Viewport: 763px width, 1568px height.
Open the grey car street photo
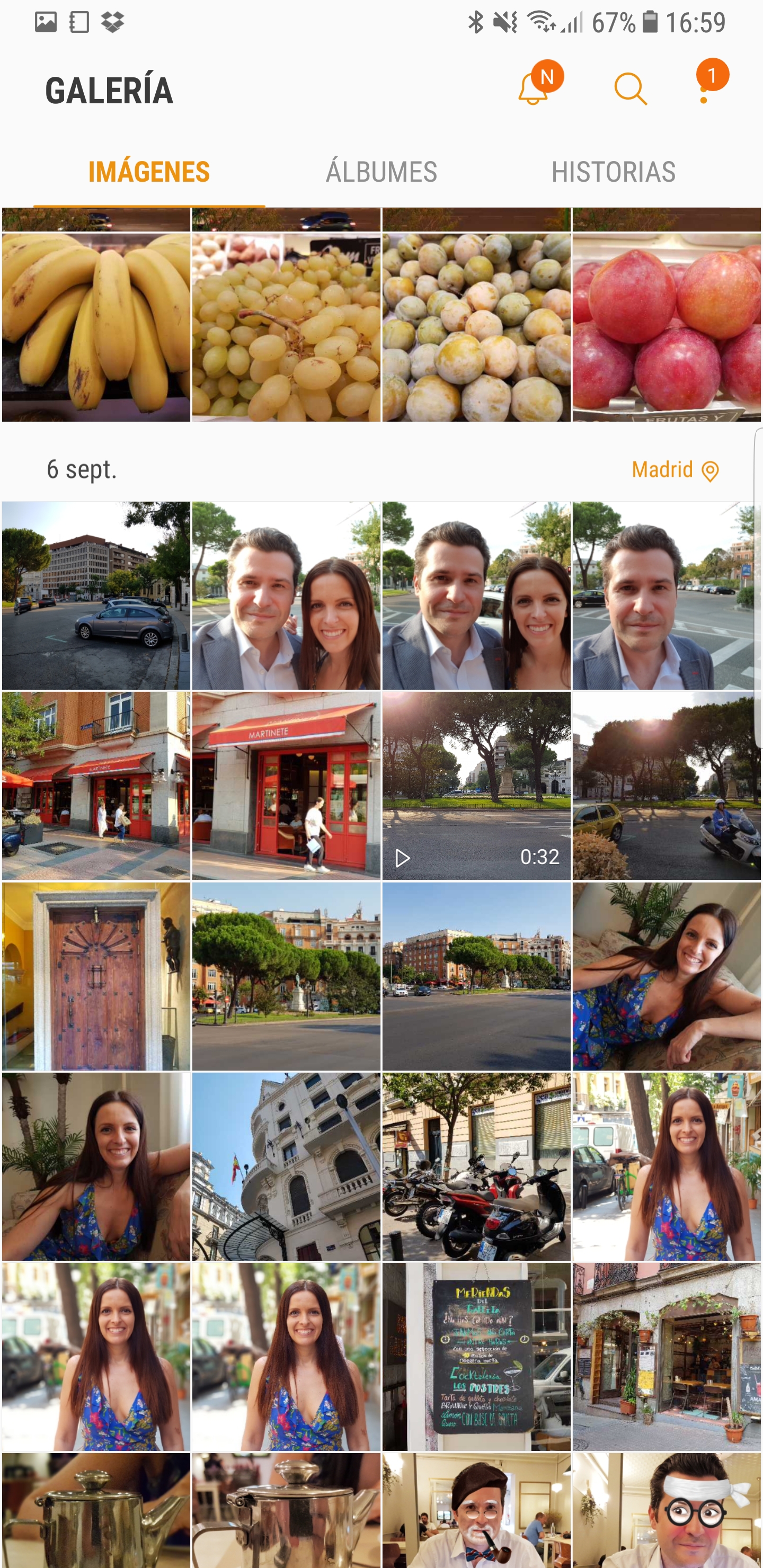(96, 595)
